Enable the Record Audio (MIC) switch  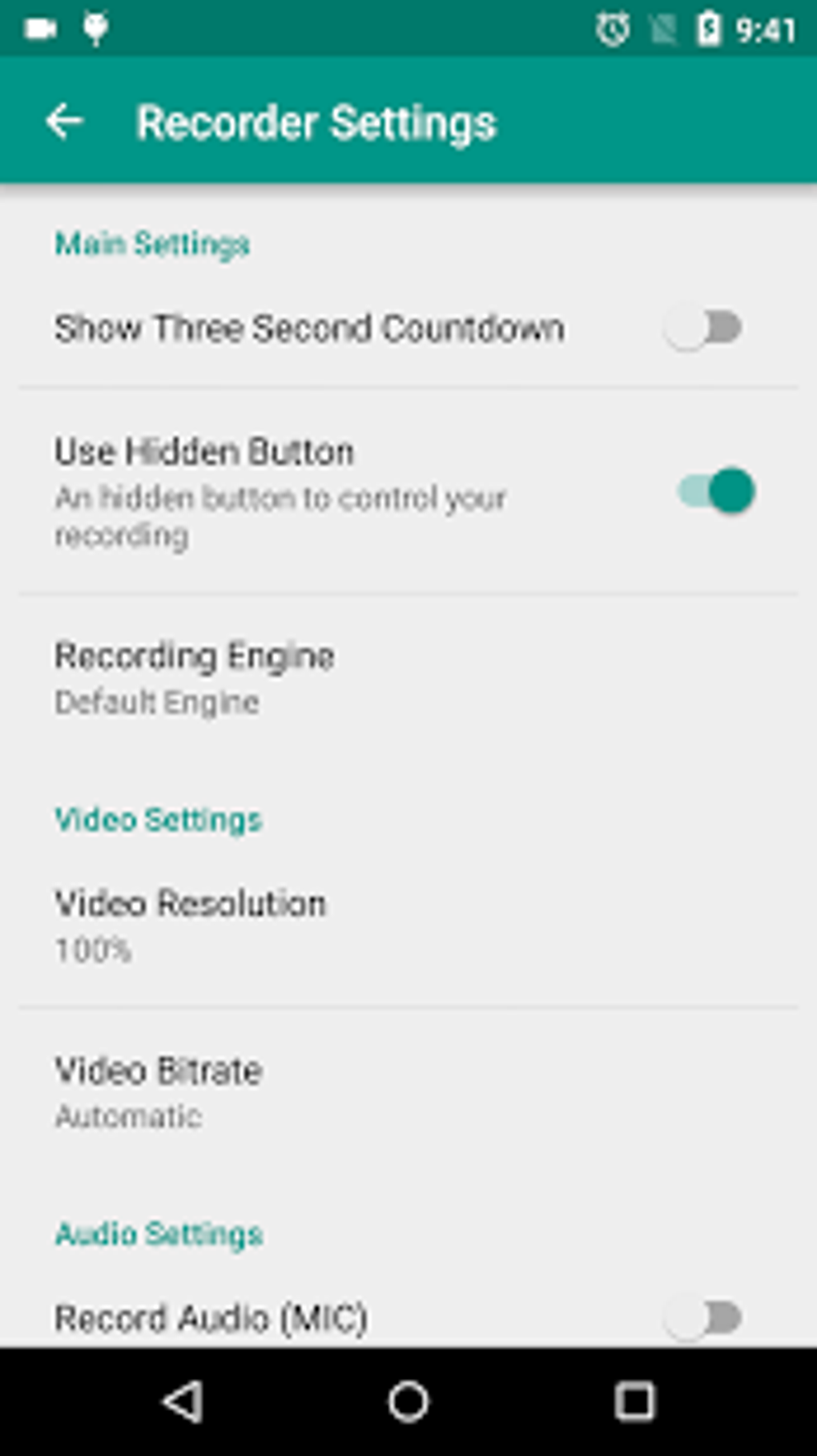[702, 1317]
